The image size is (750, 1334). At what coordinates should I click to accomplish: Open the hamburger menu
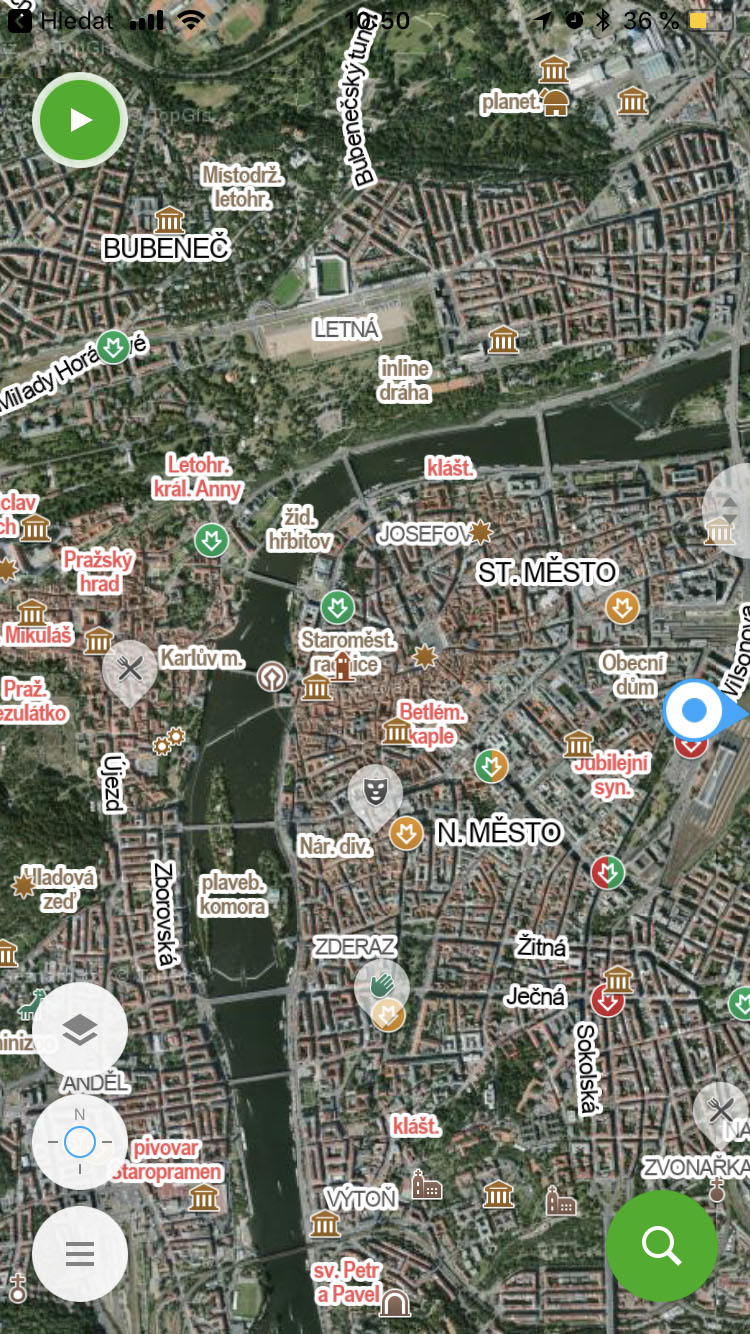click(x=80, y=1253)
